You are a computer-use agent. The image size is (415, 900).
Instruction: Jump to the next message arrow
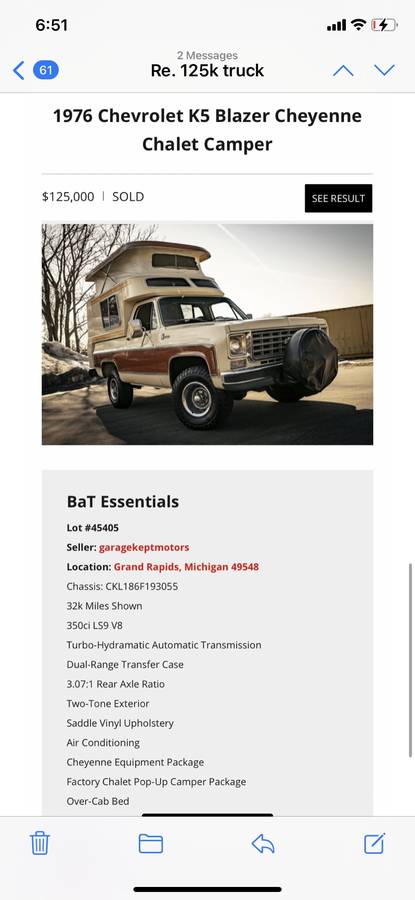(385, 71)
